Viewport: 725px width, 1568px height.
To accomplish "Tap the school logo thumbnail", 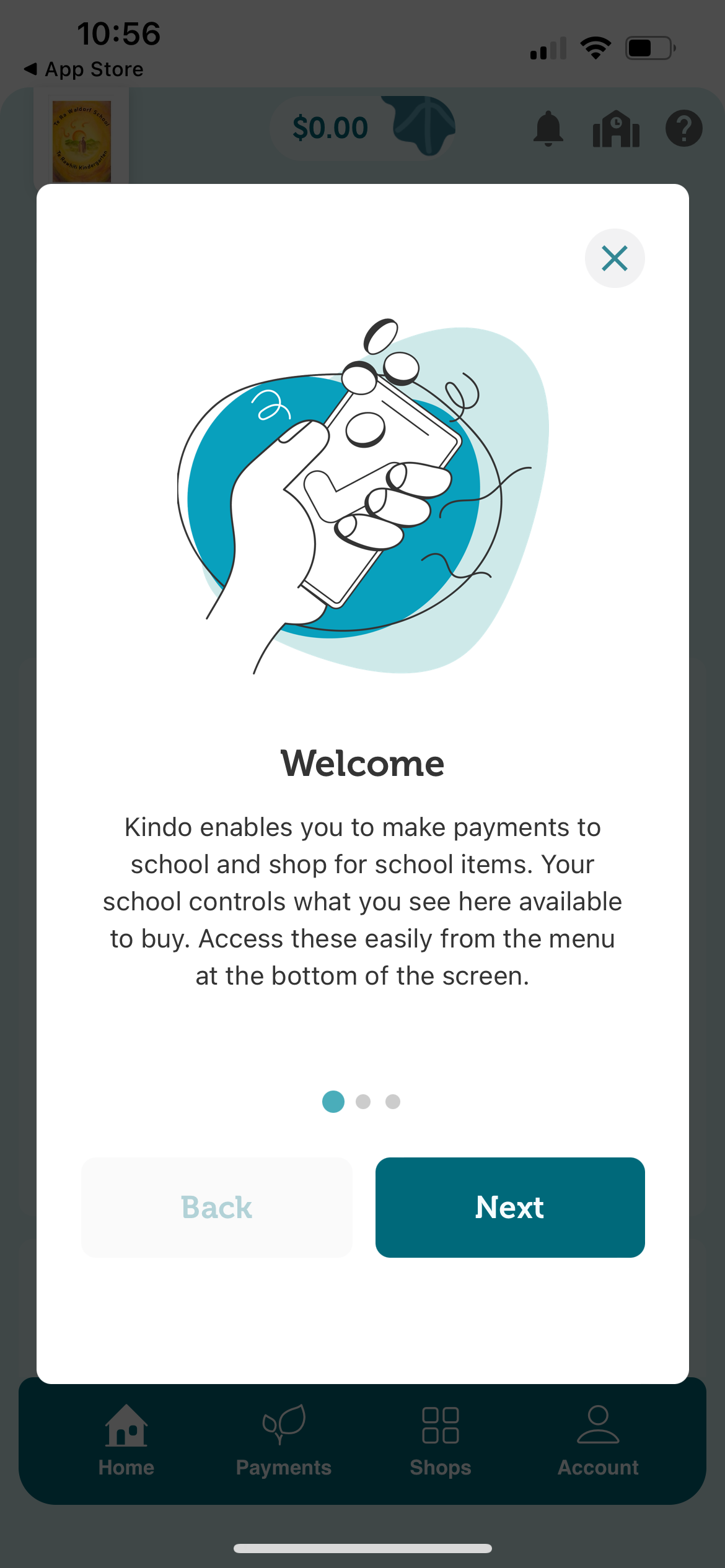I will click(x=82, y=141).
